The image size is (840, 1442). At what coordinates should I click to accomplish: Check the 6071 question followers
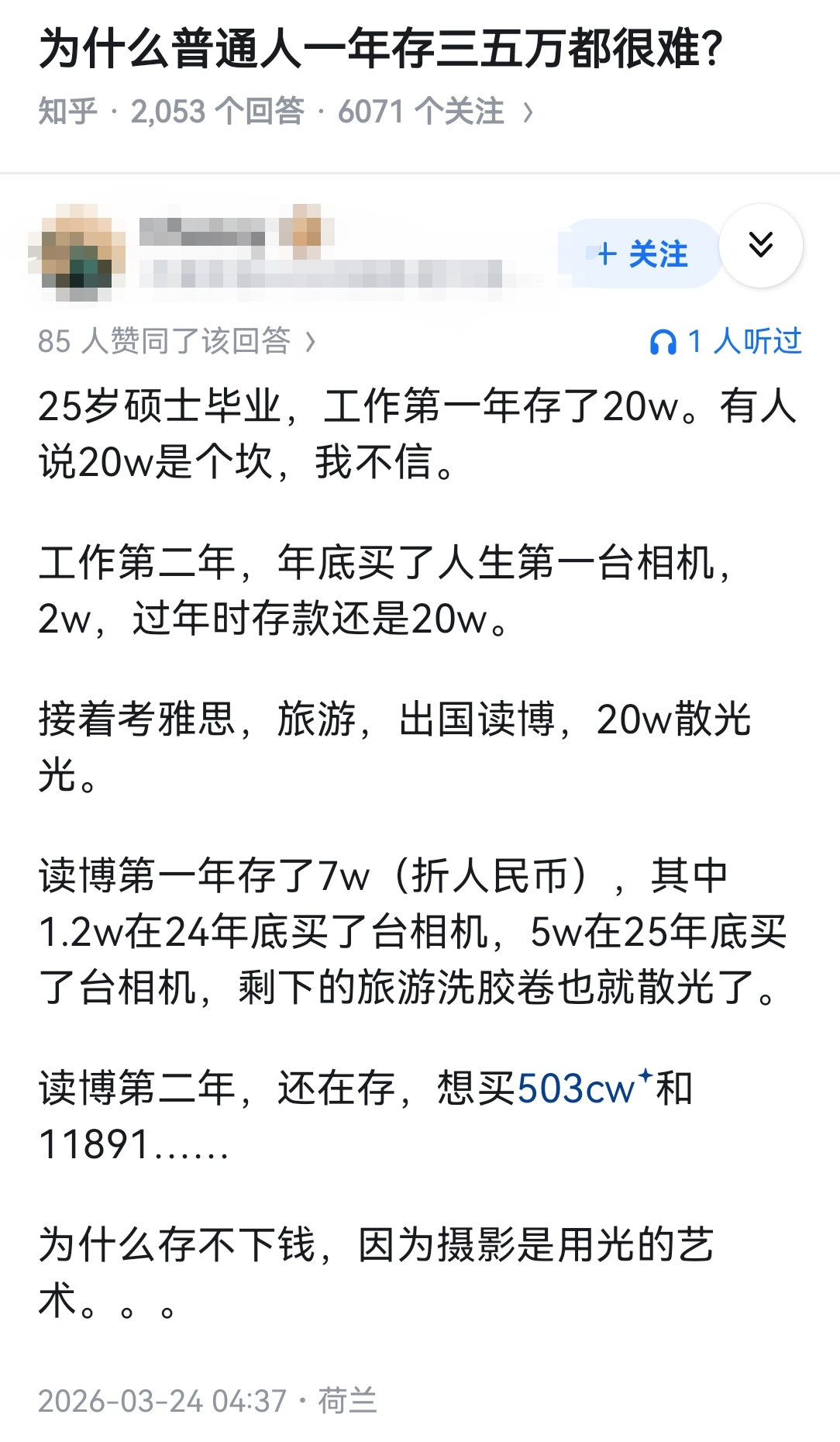click(422, 112)
